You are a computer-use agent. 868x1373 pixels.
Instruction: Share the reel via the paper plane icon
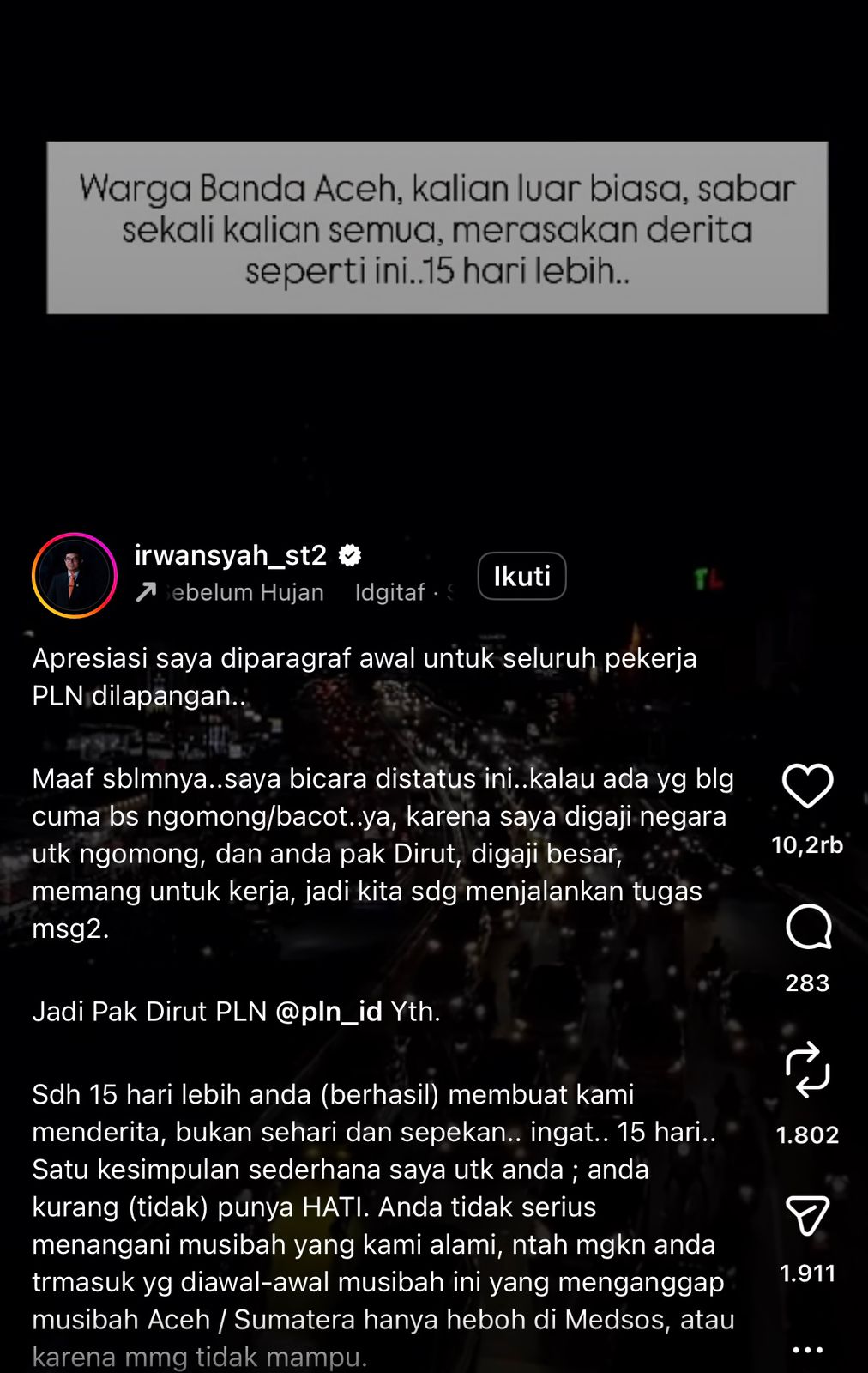[x=807, y=1215]
